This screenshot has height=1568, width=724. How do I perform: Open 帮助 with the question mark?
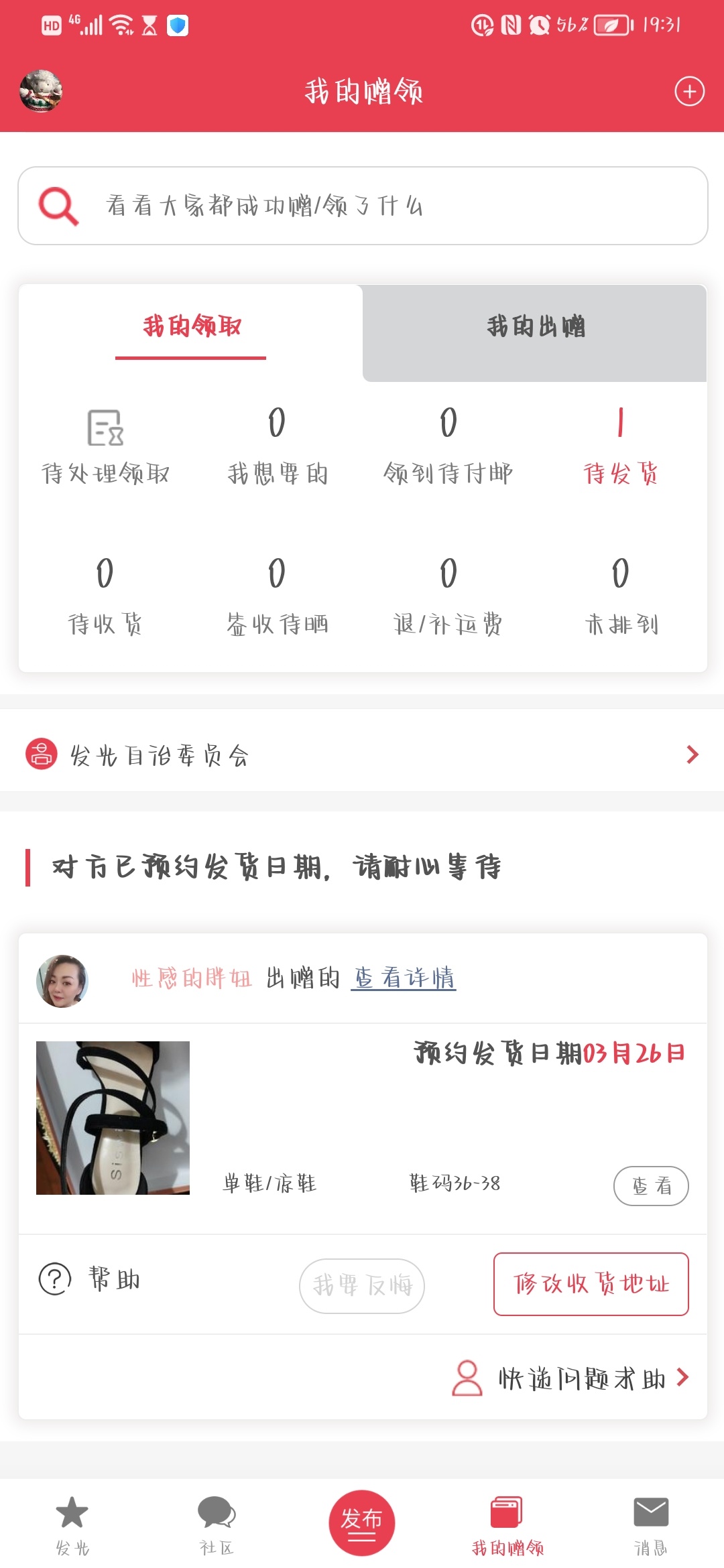tap(89, 1279)
